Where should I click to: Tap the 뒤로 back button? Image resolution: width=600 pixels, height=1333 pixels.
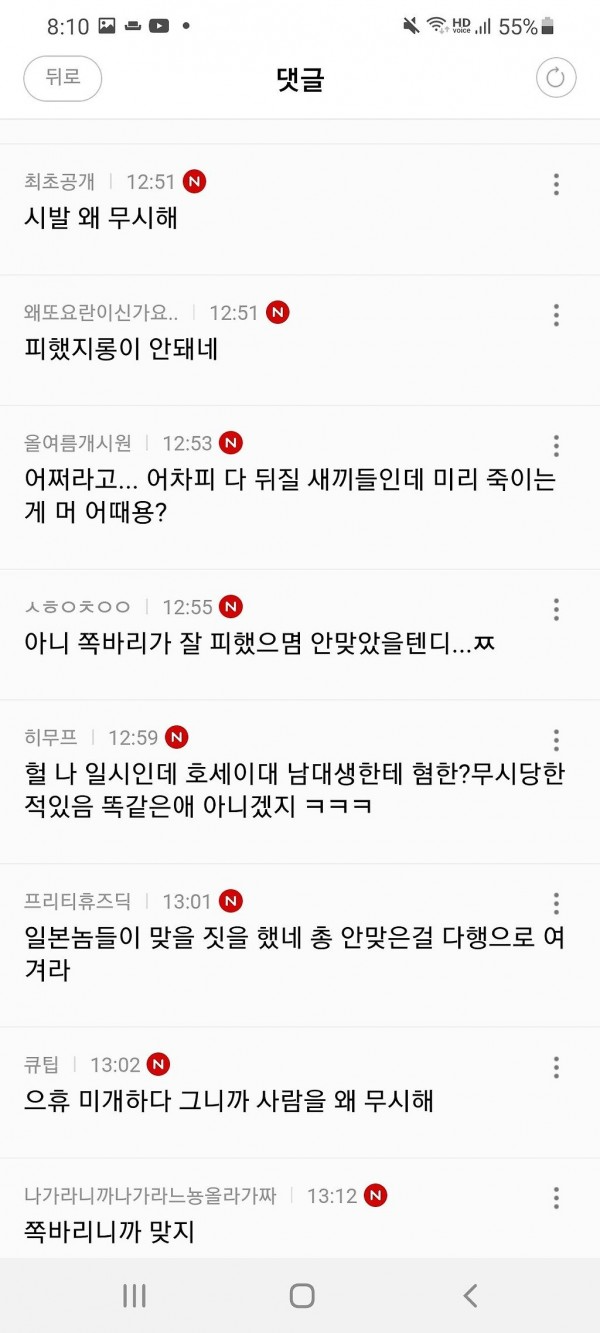point(62,78)
